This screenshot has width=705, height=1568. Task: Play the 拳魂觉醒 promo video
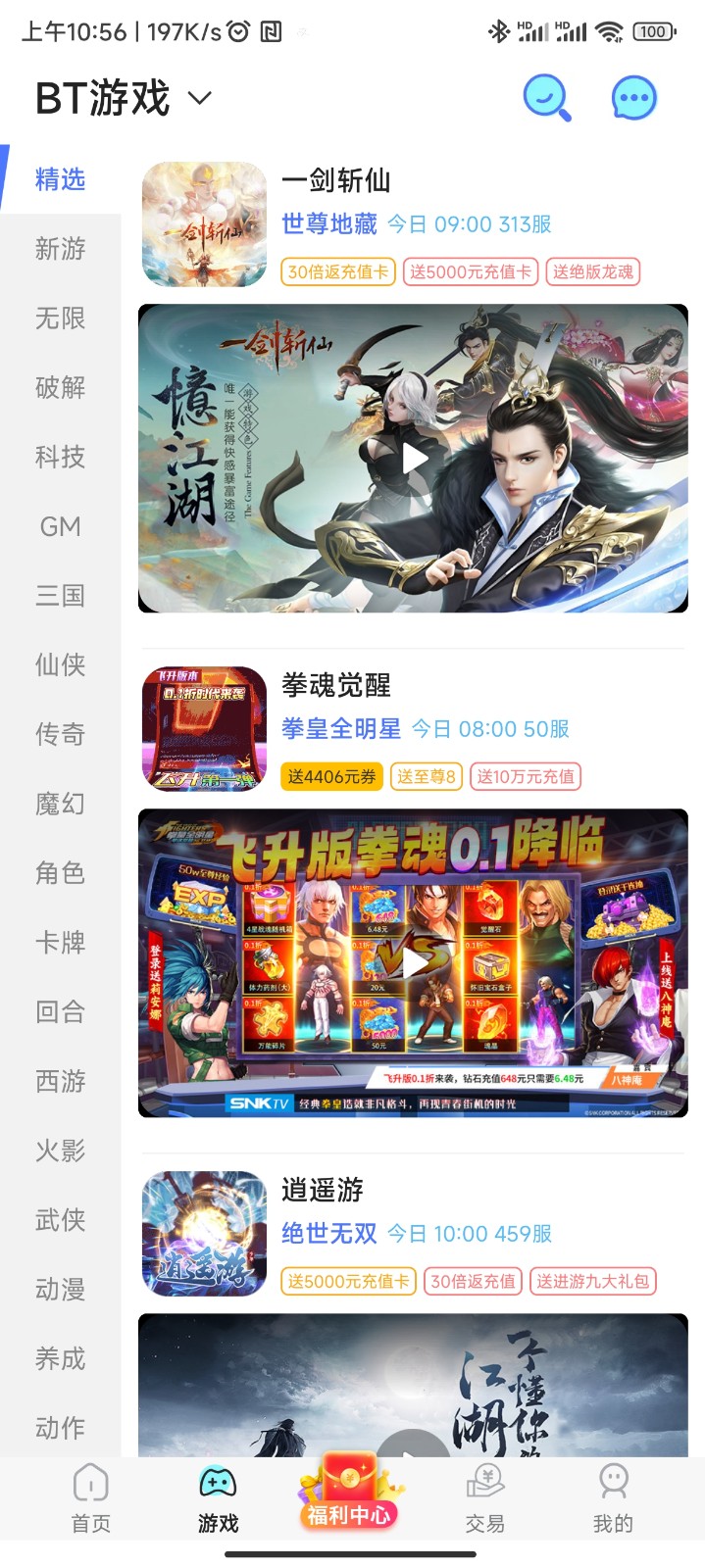point(414,963)
